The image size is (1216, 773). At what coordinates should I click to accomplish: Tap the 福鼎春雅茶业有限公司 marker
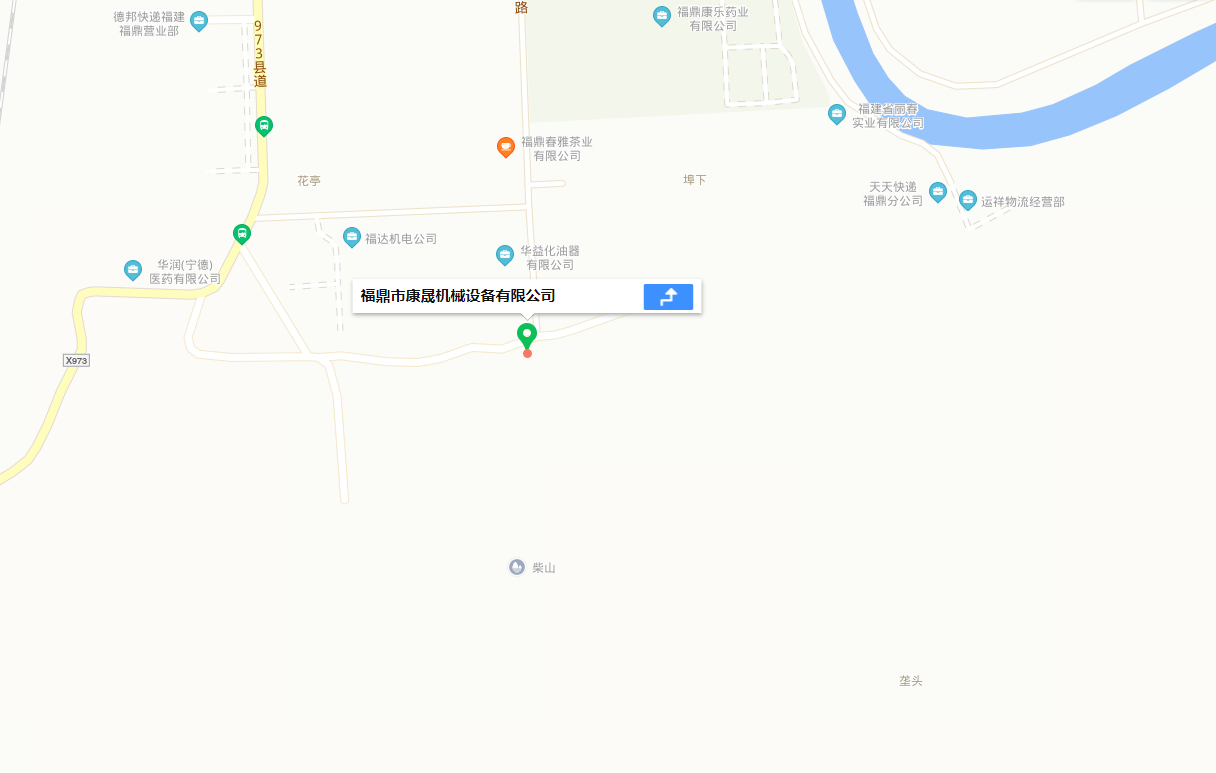(x=506, y=147)
